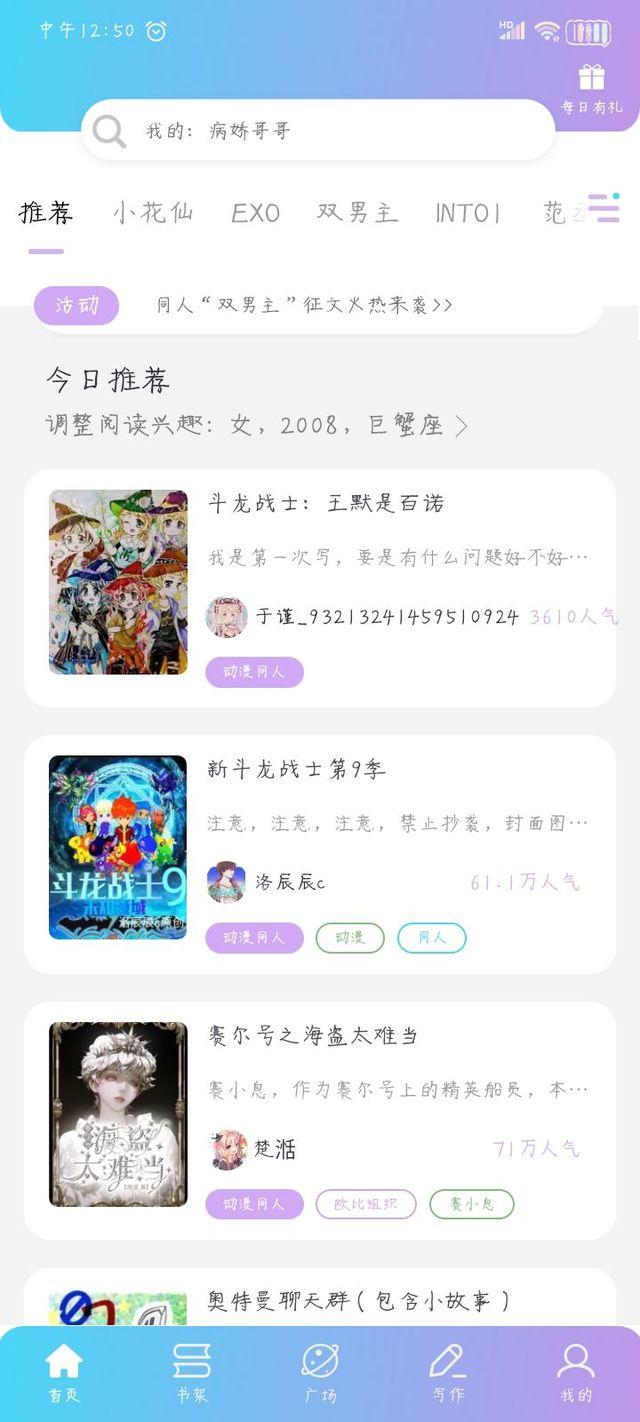Switch to the EXO tab
Screen dimensions: 640x1422
click(x=255, y=213)
